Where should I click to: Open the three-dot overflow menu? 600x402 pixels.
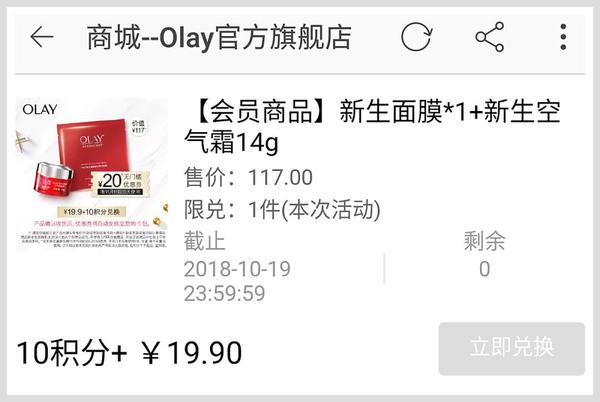tap(564, 38)
